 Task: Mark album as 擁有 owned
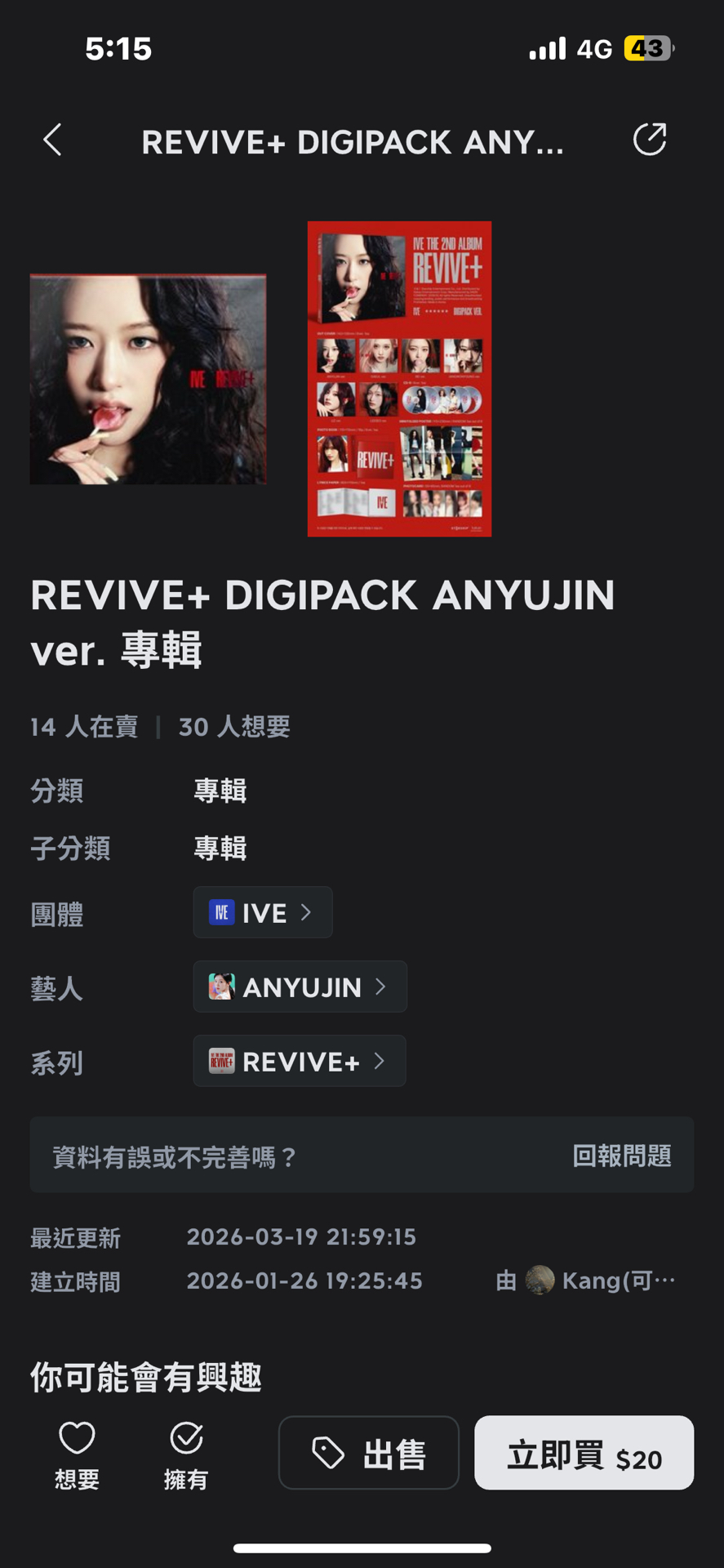click(x=186, y=1454)
